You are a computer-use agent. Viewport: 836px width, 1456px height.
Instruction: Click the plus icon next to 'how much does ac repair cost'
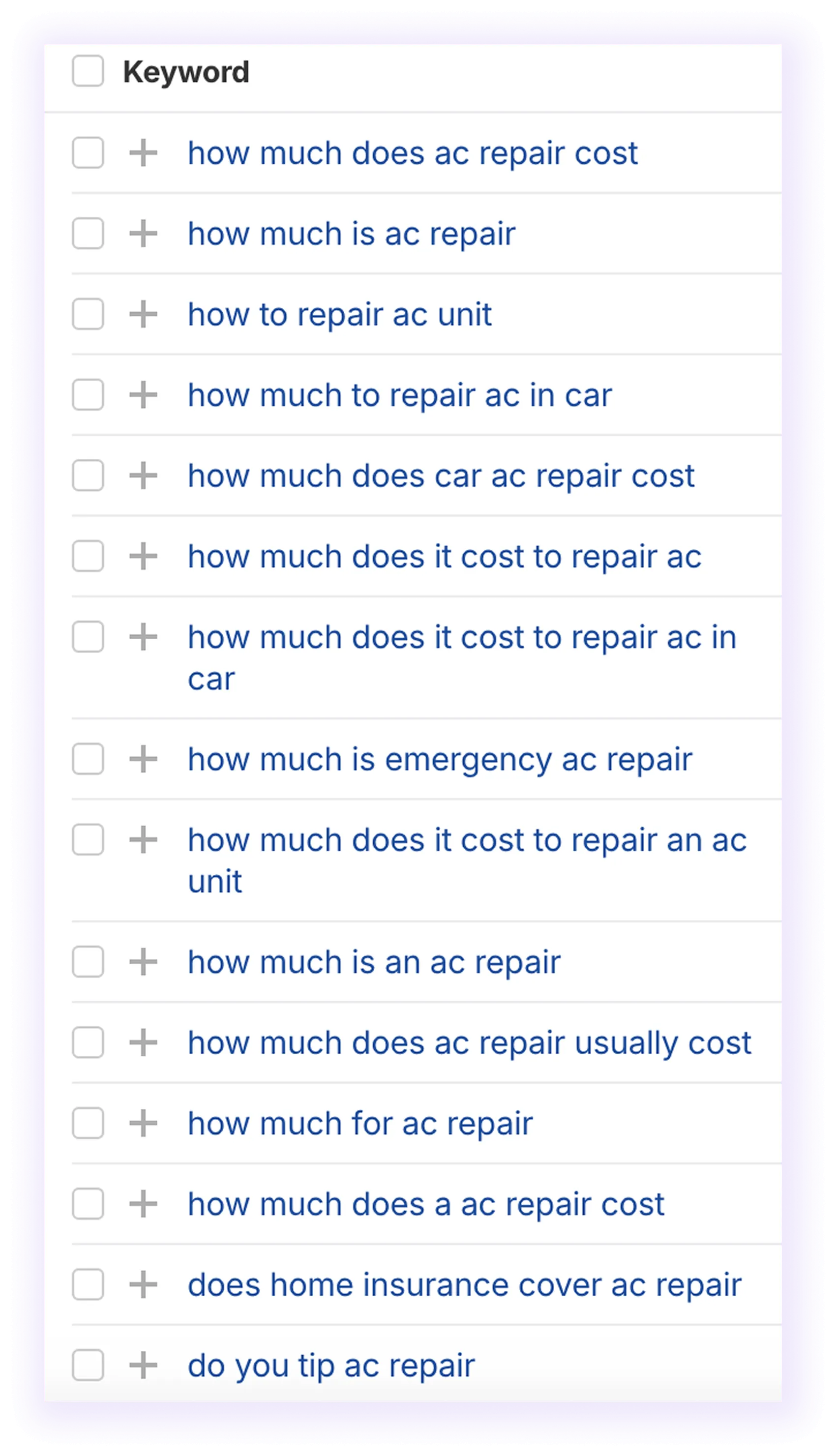(144, 152)
